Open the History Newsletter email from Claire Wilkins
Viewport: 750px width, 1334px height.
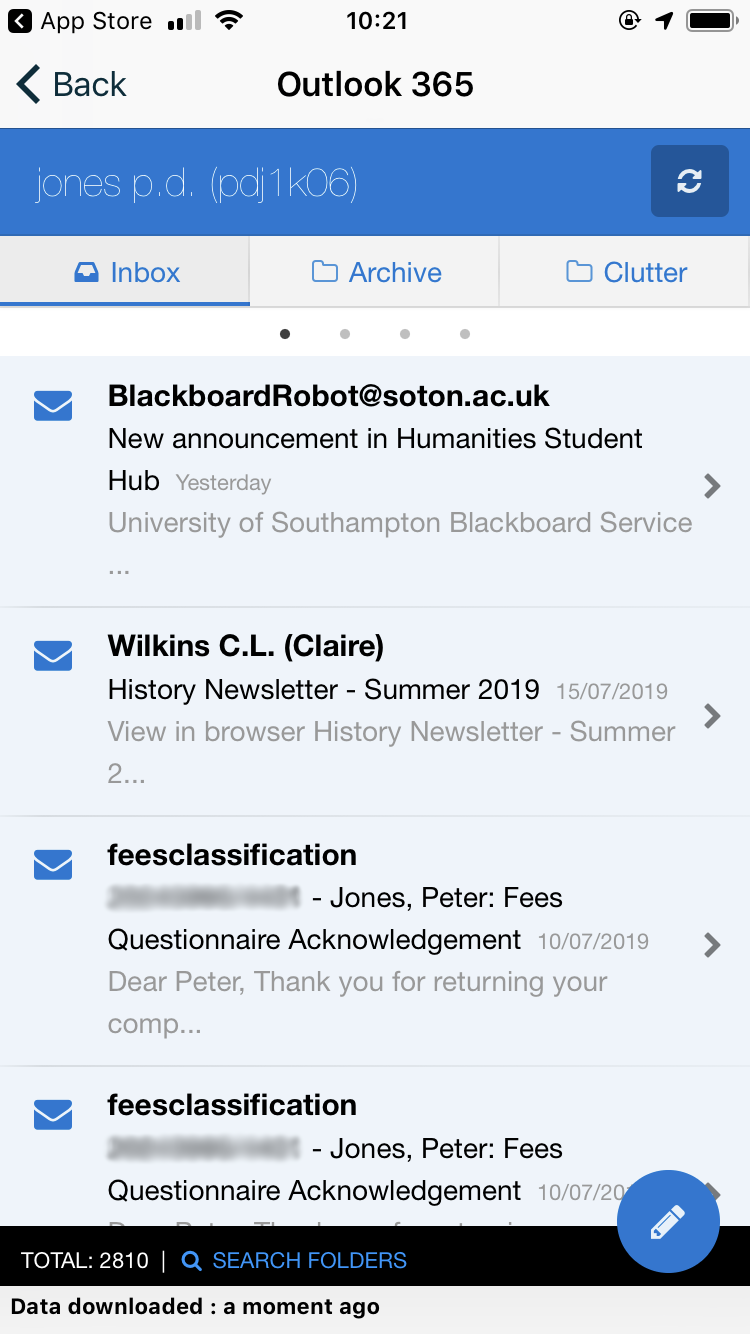pyautogui.click(x=375, y=711)
